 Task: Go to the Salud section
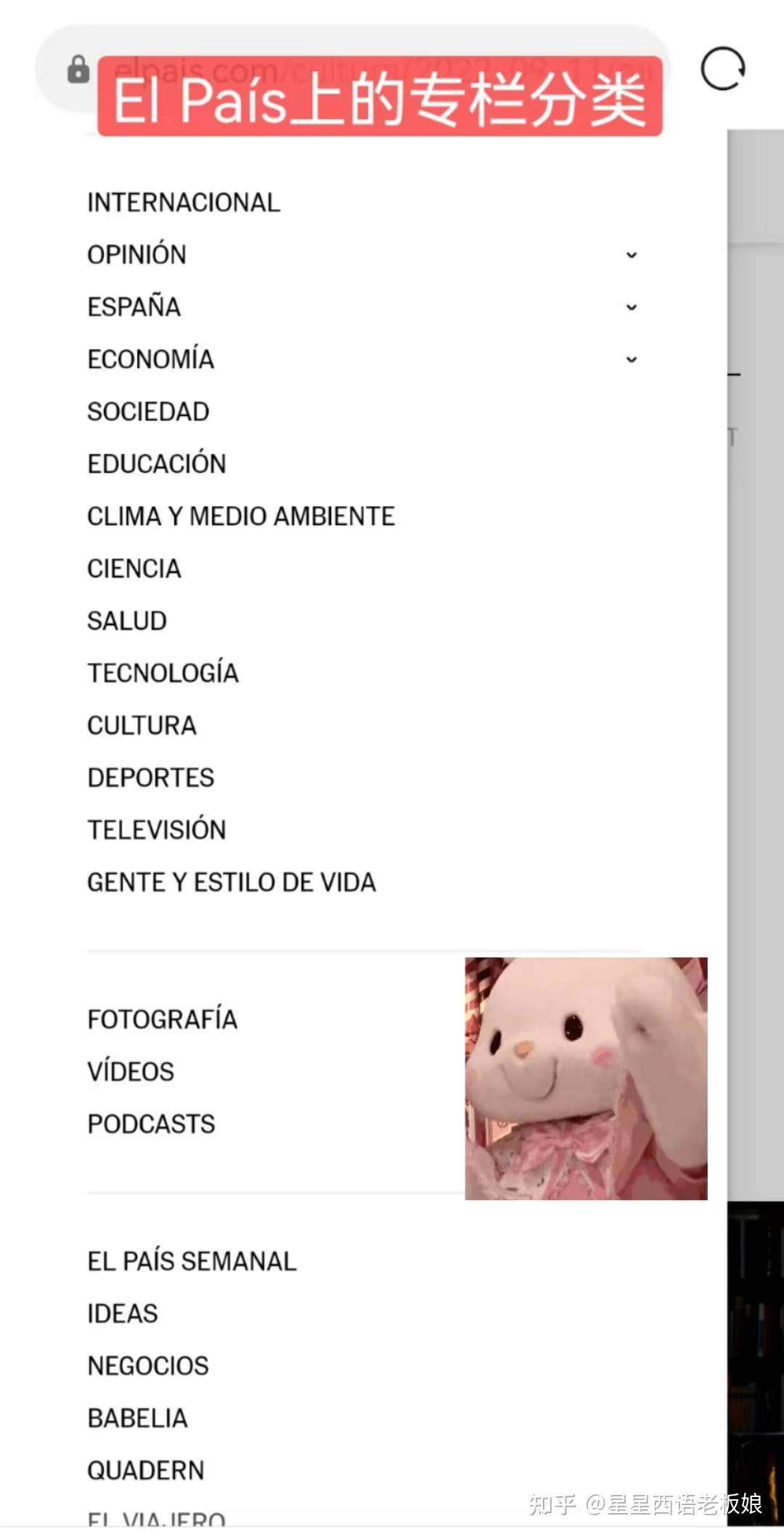point(127,621)
